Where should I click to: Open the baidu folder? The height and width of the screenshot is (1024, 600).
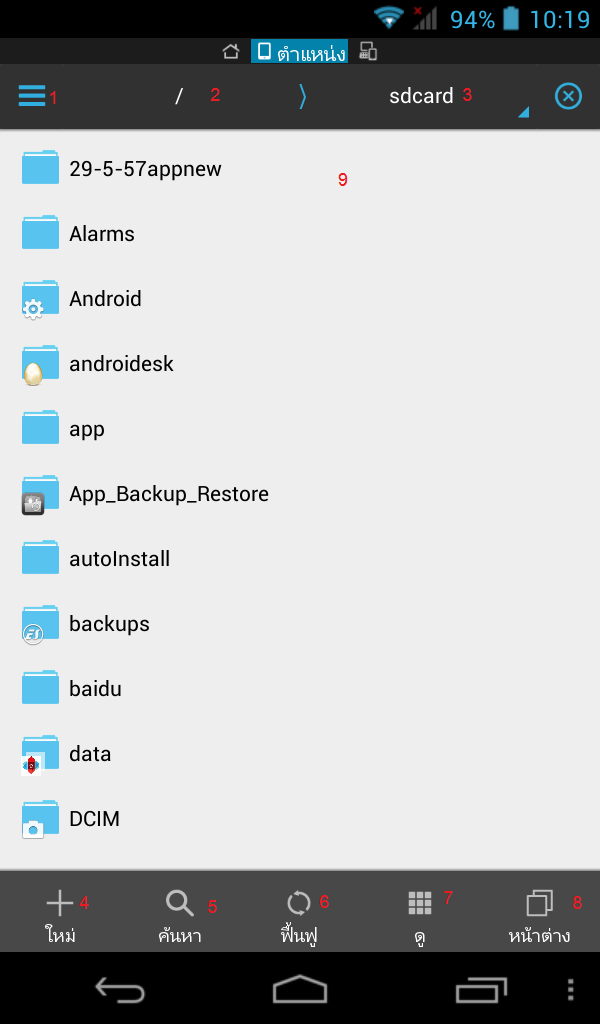coord(95,689)
